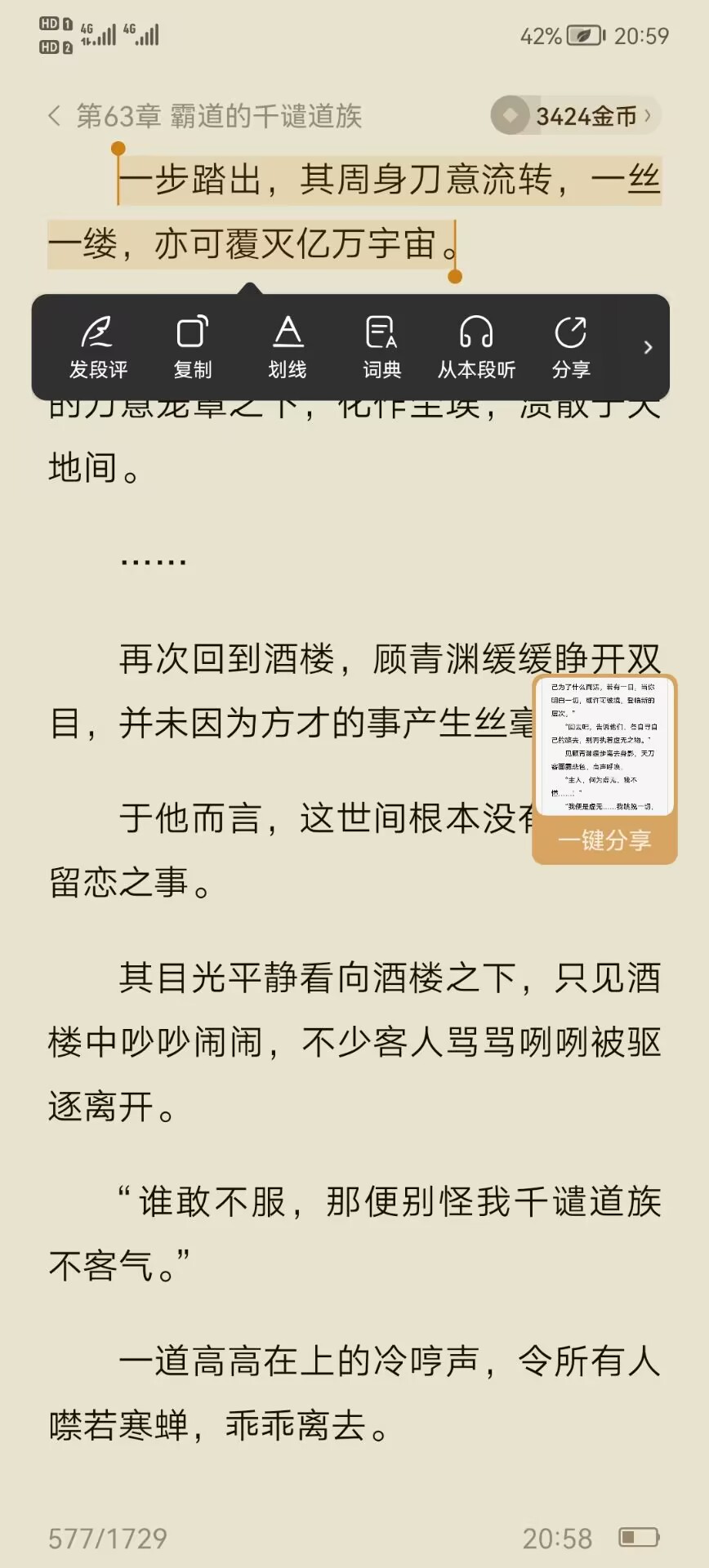Screen dimensions: 709x1568
Task: Copy the selected text with 复制
Action: [193, 347]
